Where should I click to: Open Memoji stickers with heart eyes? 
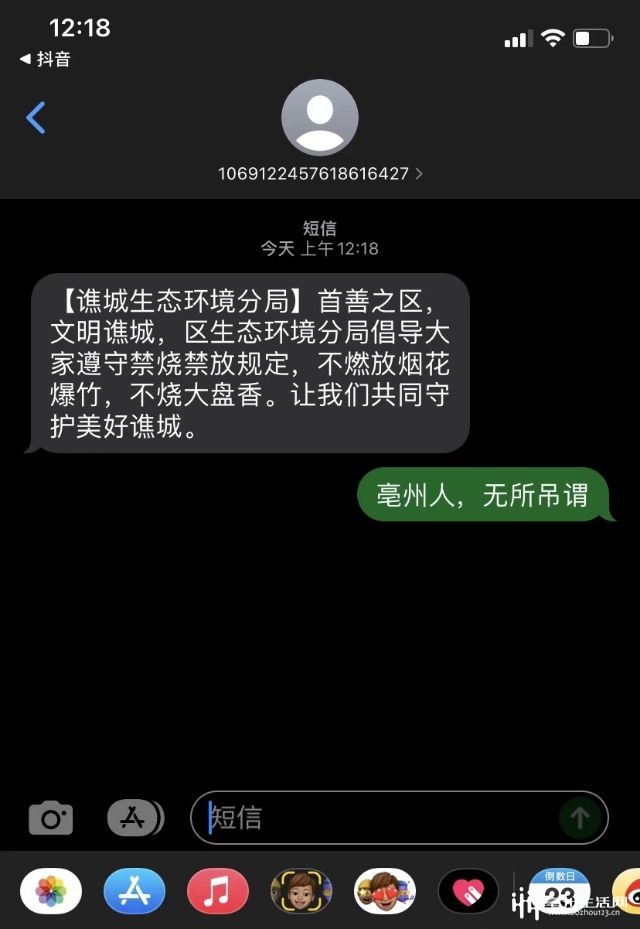coord(385,890)
